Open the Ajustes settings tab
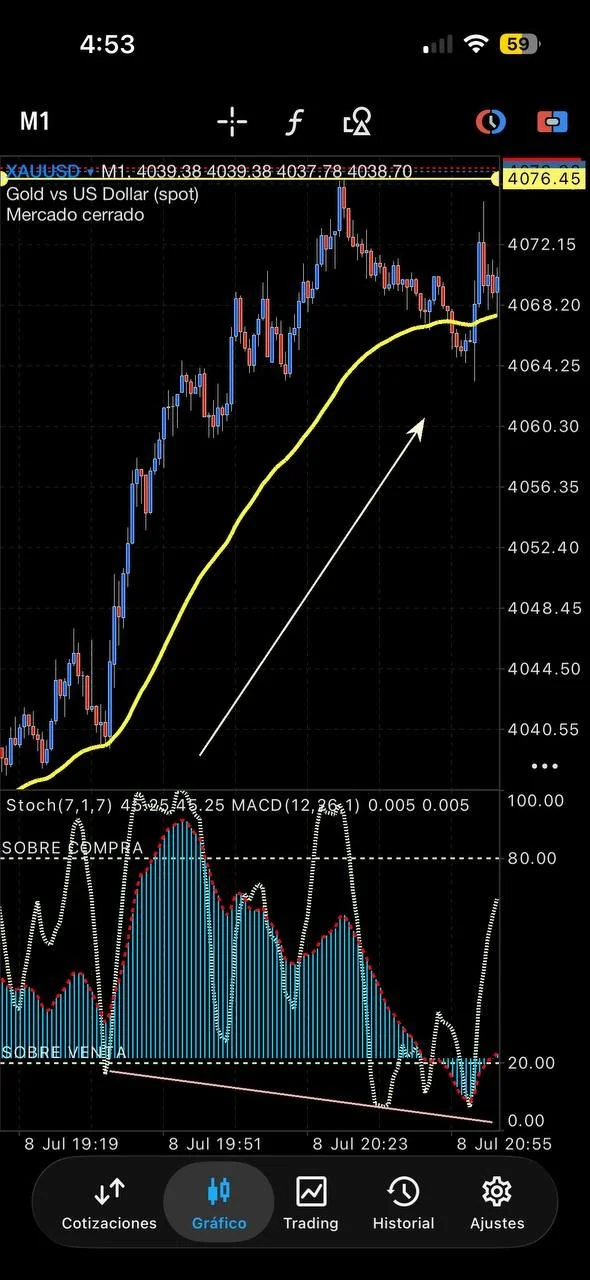 (x=497, y=1203)
